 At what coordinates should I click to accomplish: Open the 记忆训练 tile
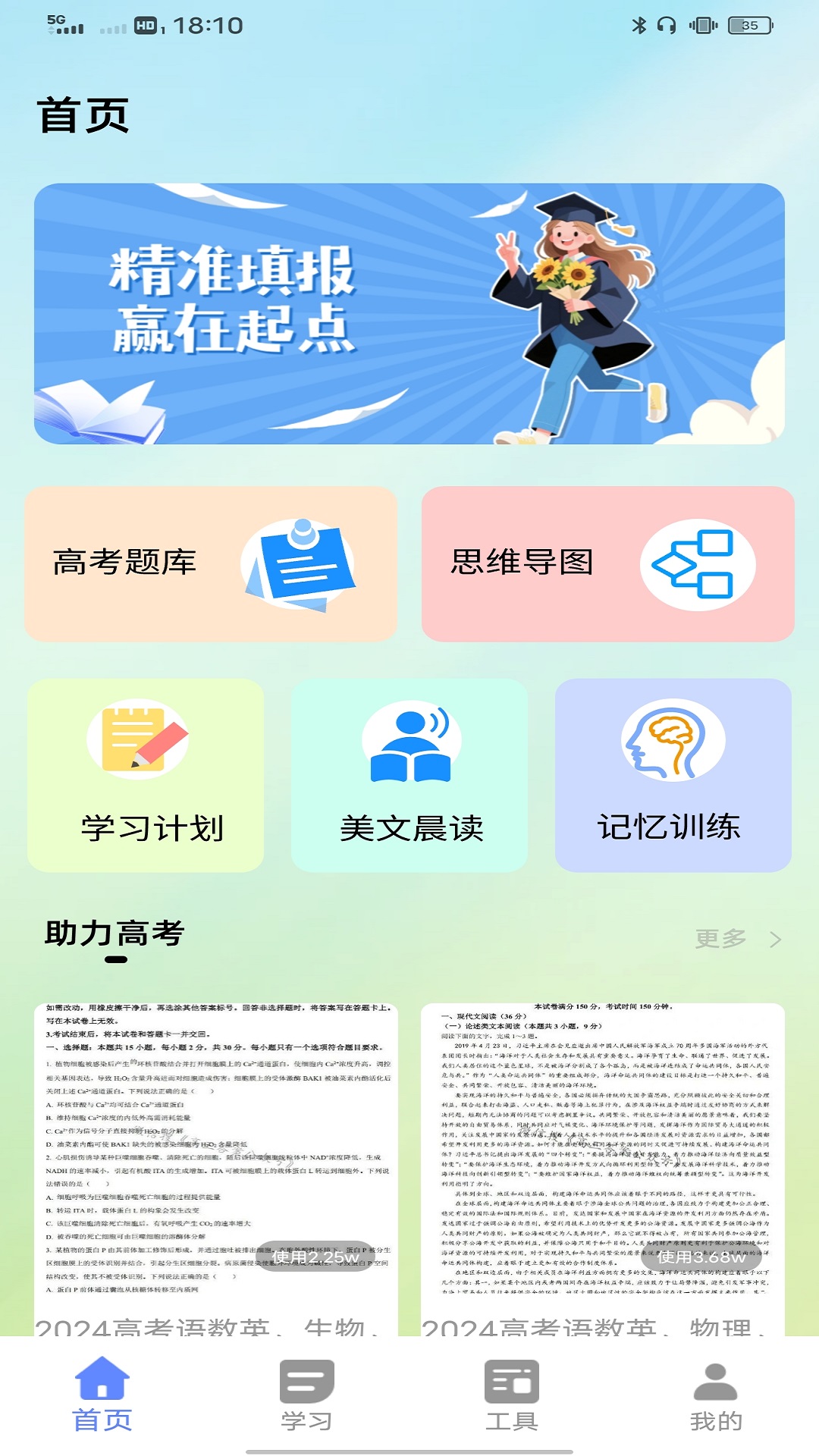673,775
